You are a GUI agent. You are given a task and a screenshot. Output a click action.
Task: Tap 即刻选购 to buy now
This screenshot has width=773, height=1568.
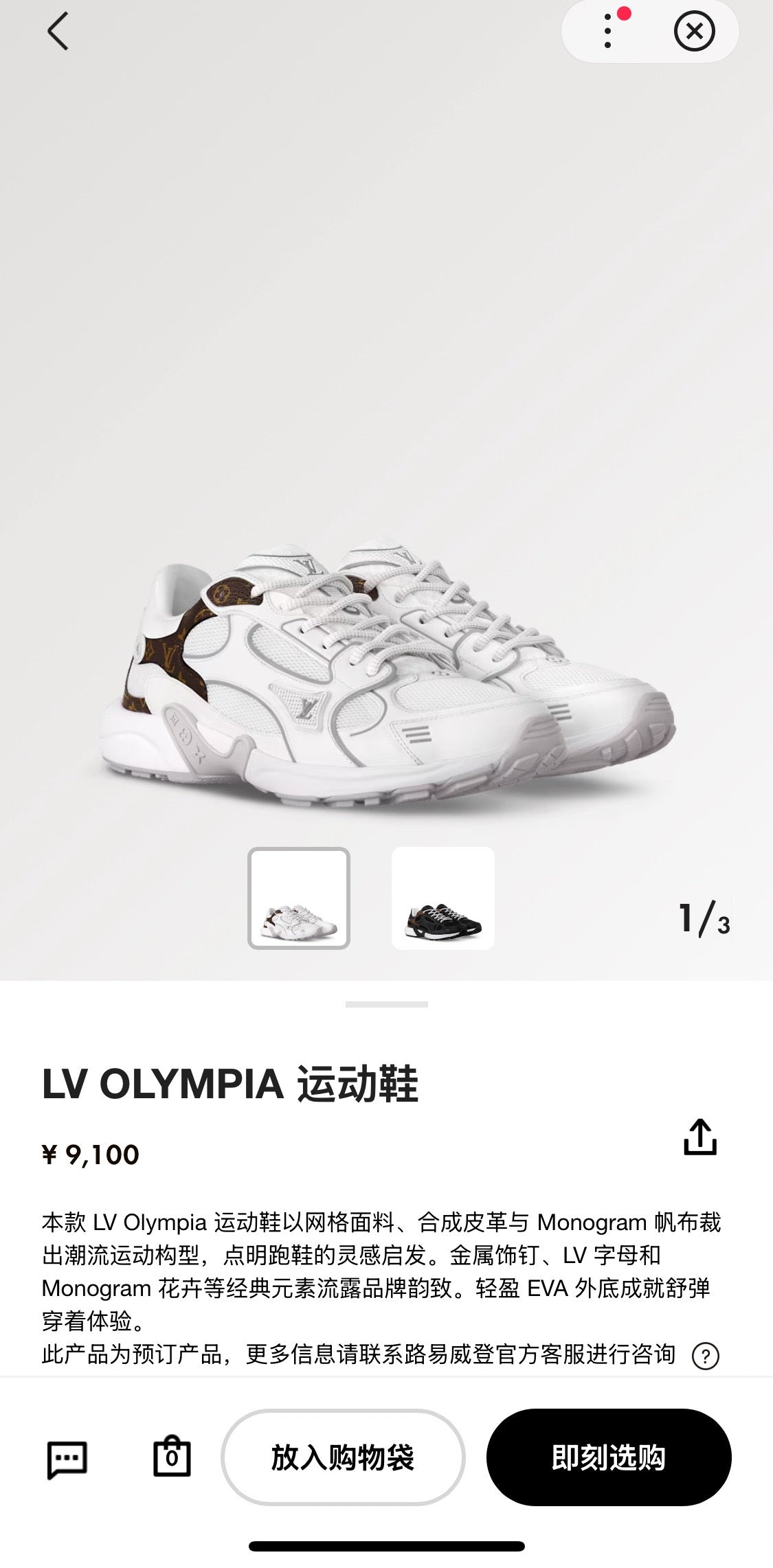(609, 1457)
